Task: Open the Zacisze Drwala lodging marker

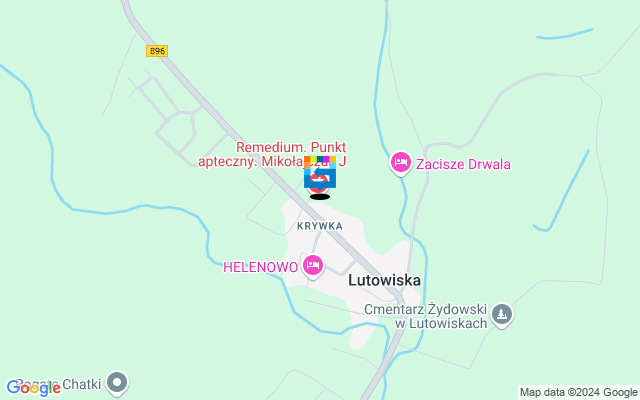Action: pyautogui.click(x=401, y=163)
